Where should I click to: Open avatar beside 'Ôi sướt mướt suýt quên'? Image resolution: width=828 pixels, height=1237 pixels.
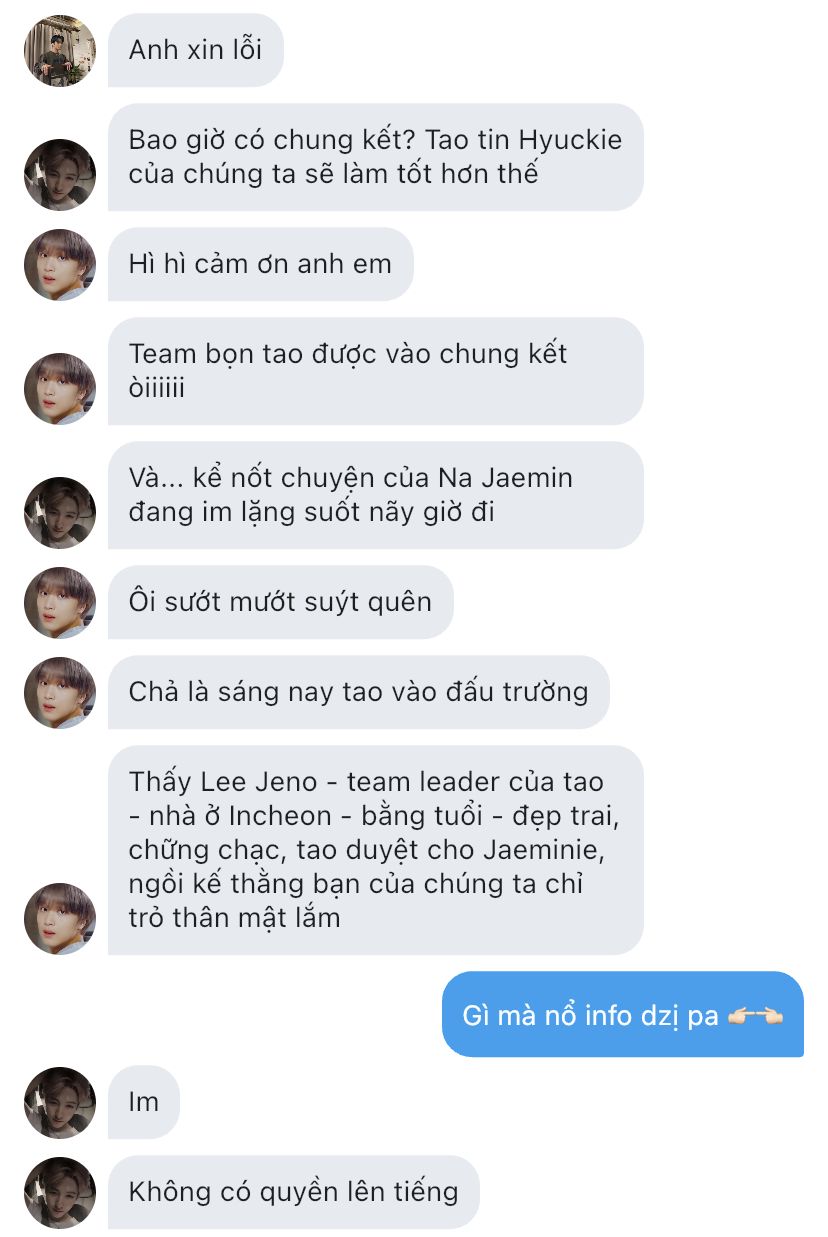coord(60,603)
